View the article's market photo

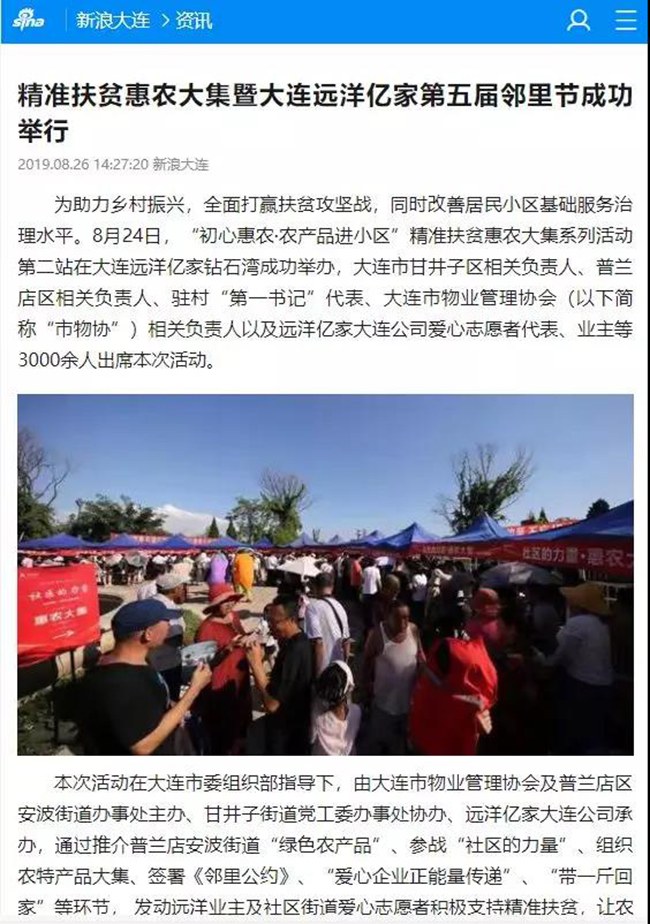[x=325, y=574]
